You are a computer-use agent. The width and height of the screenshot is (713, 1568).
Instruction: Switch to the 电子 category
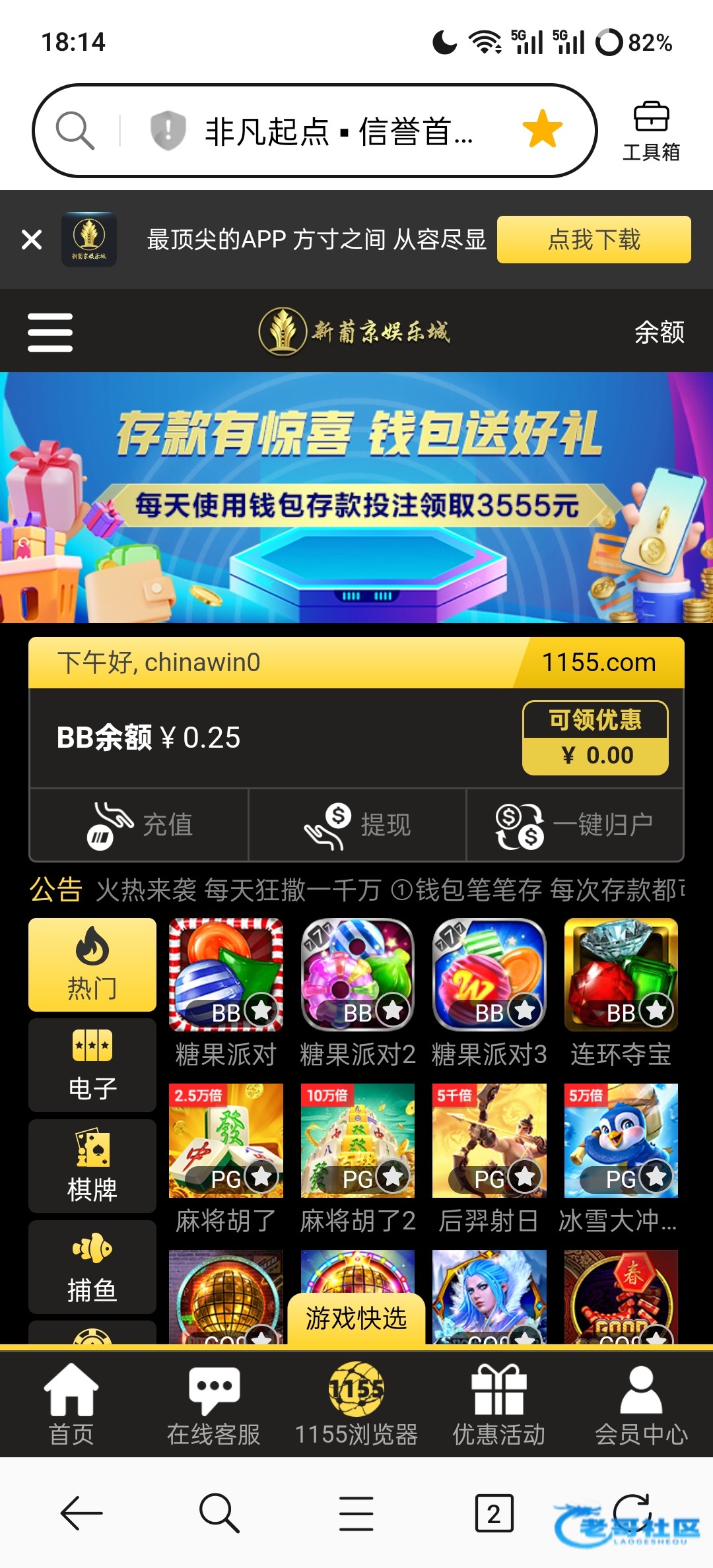(92, 1064)
